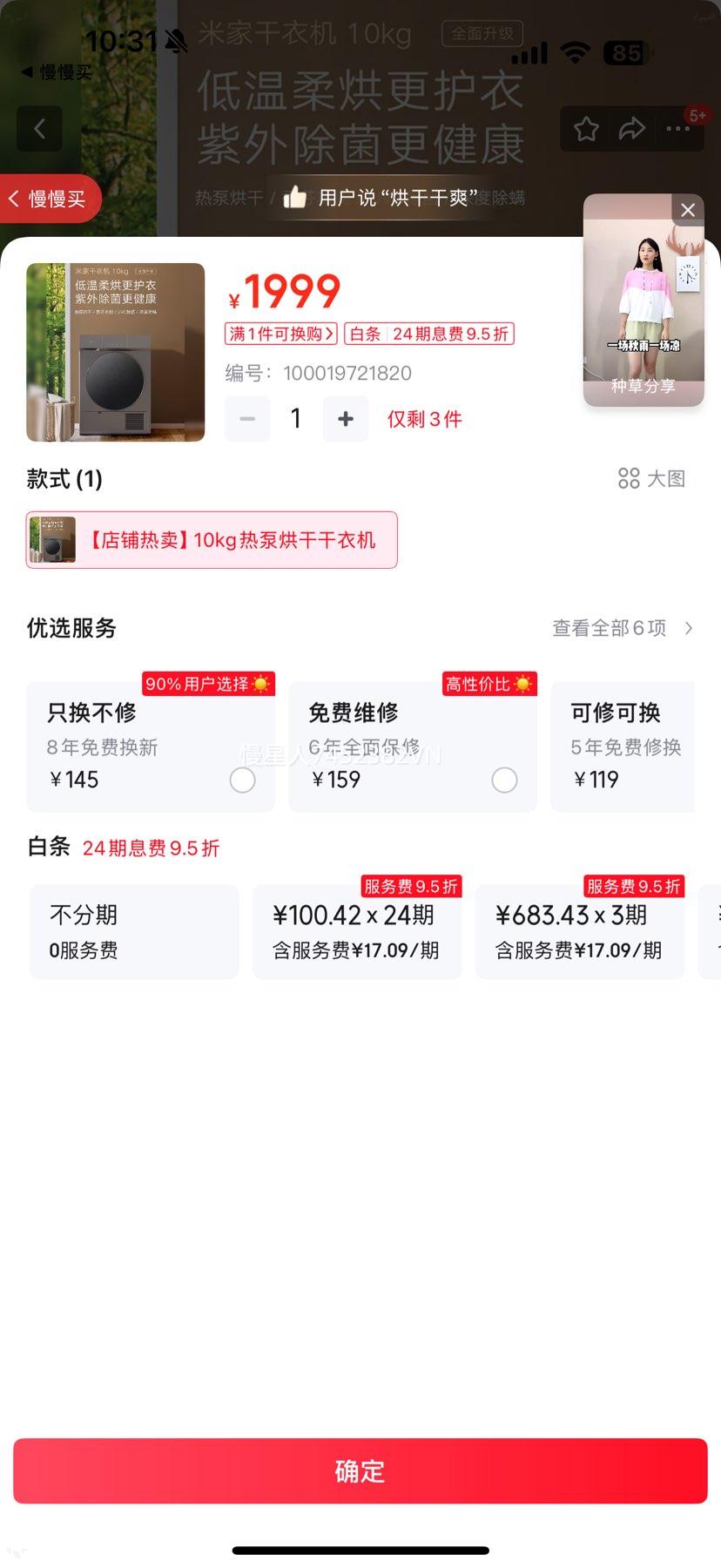Screen dimensions: 721x1568
Task: Open the share icon near top right
Action: click(x=632, y=128)
